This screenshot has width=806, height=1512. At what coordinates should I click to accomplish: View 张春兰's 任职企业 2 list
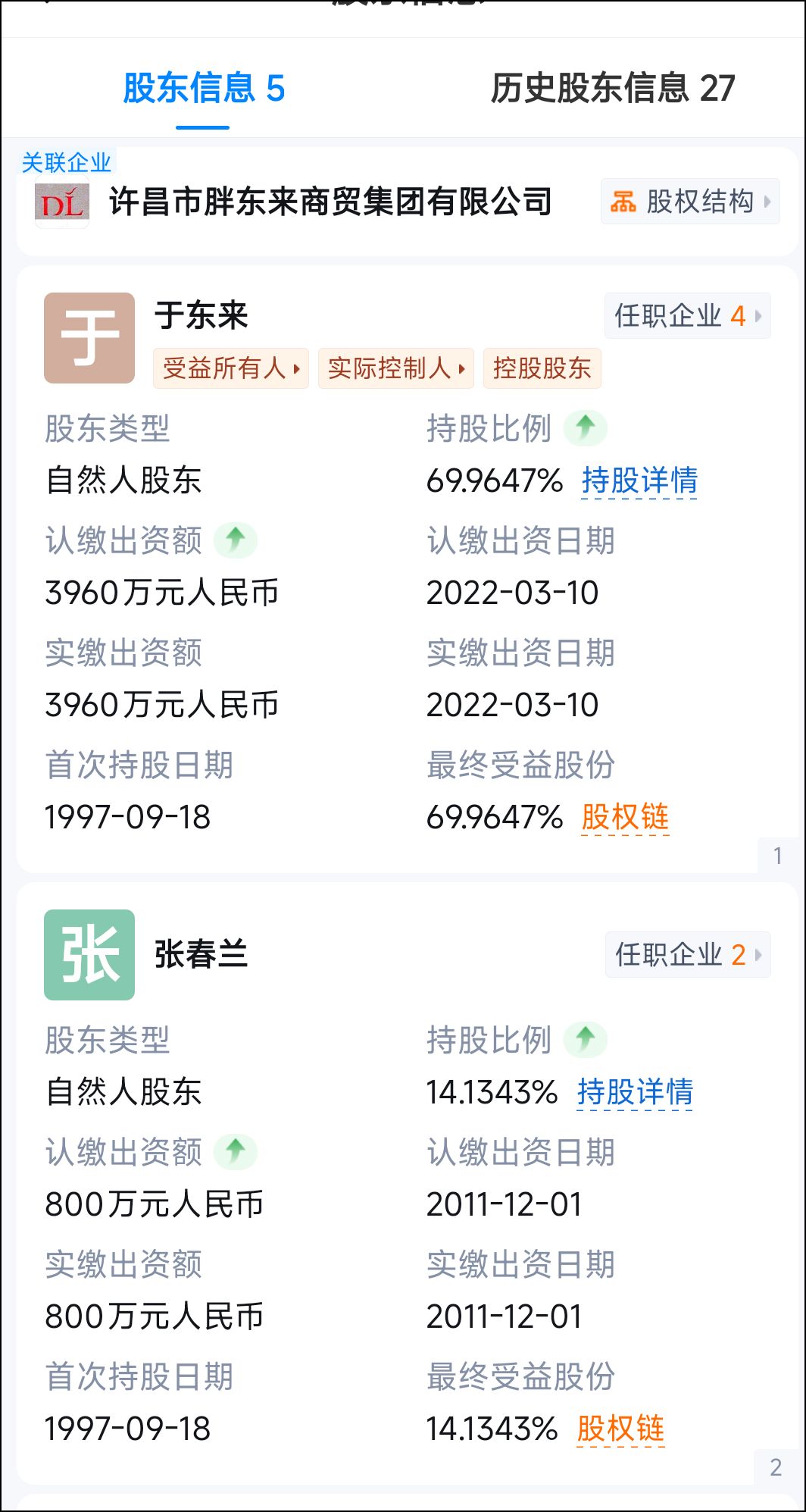tap(687, 954)
